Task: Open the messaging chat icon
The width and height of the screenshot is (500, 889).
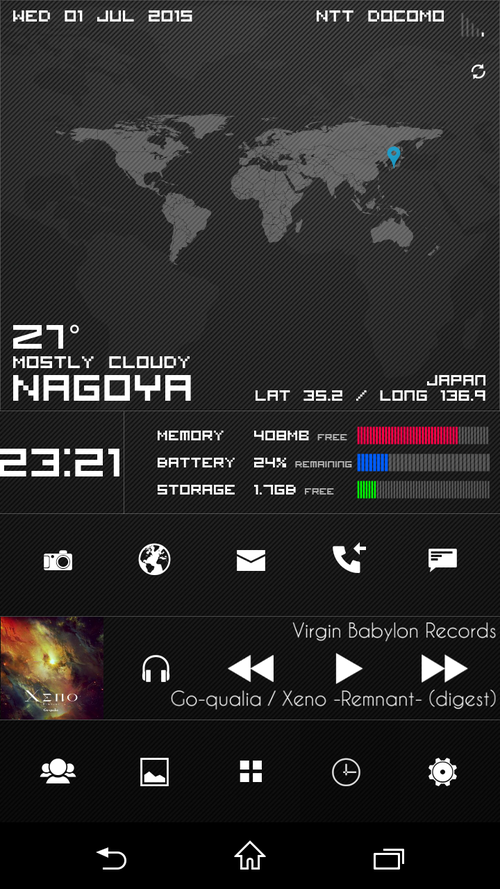Action: (x=442, y=560)
